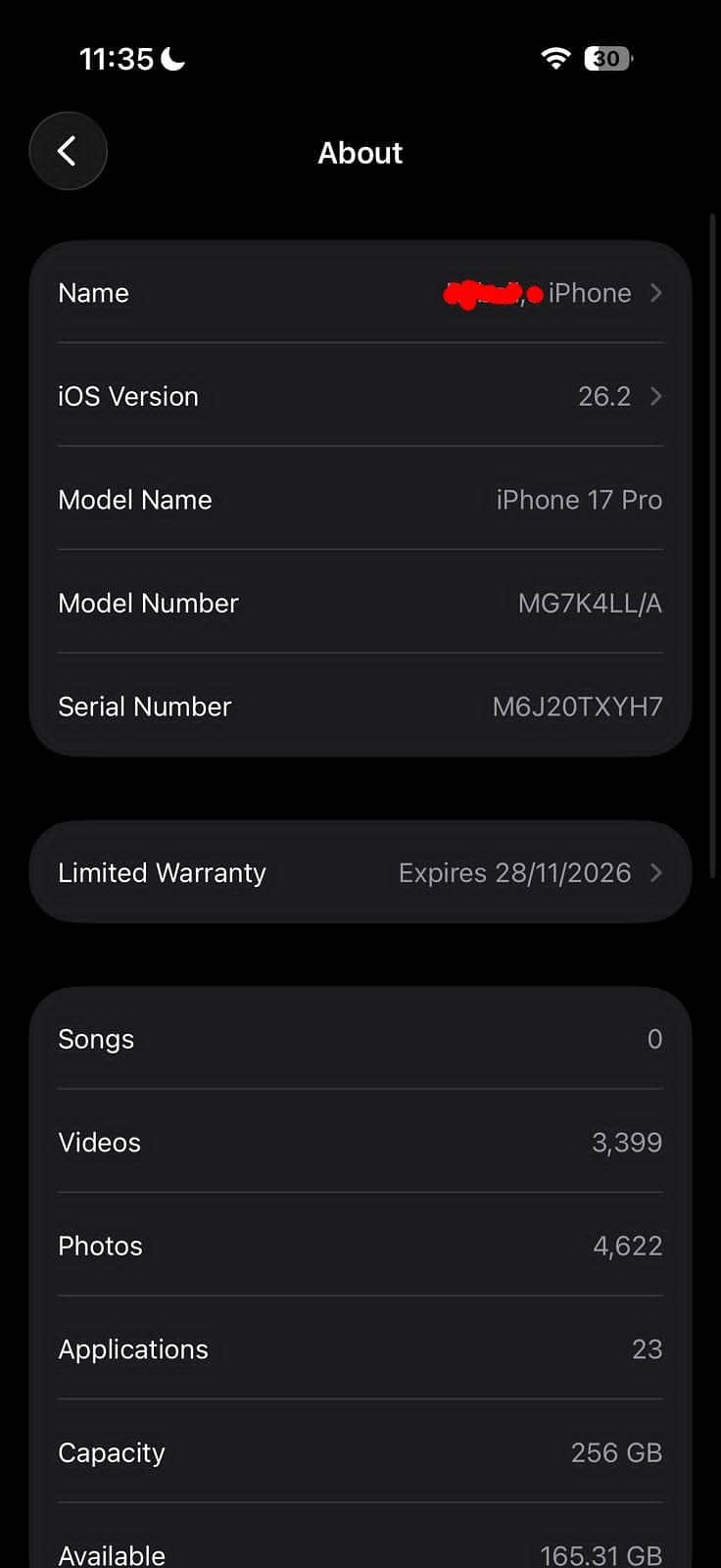Tap the battery indicator showing 30

[605, 58]
